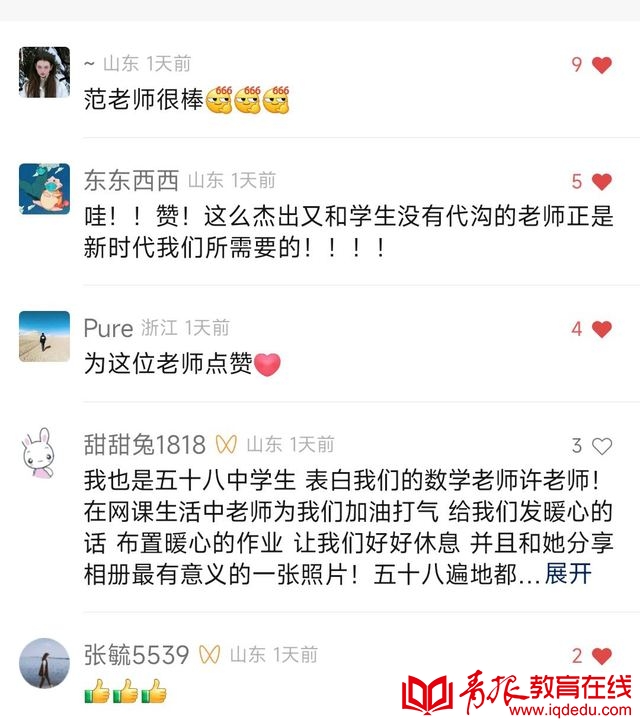The height and width of the screenshot is (725, 640).
Task: Like 东东西西's comment
Action: 601,182
